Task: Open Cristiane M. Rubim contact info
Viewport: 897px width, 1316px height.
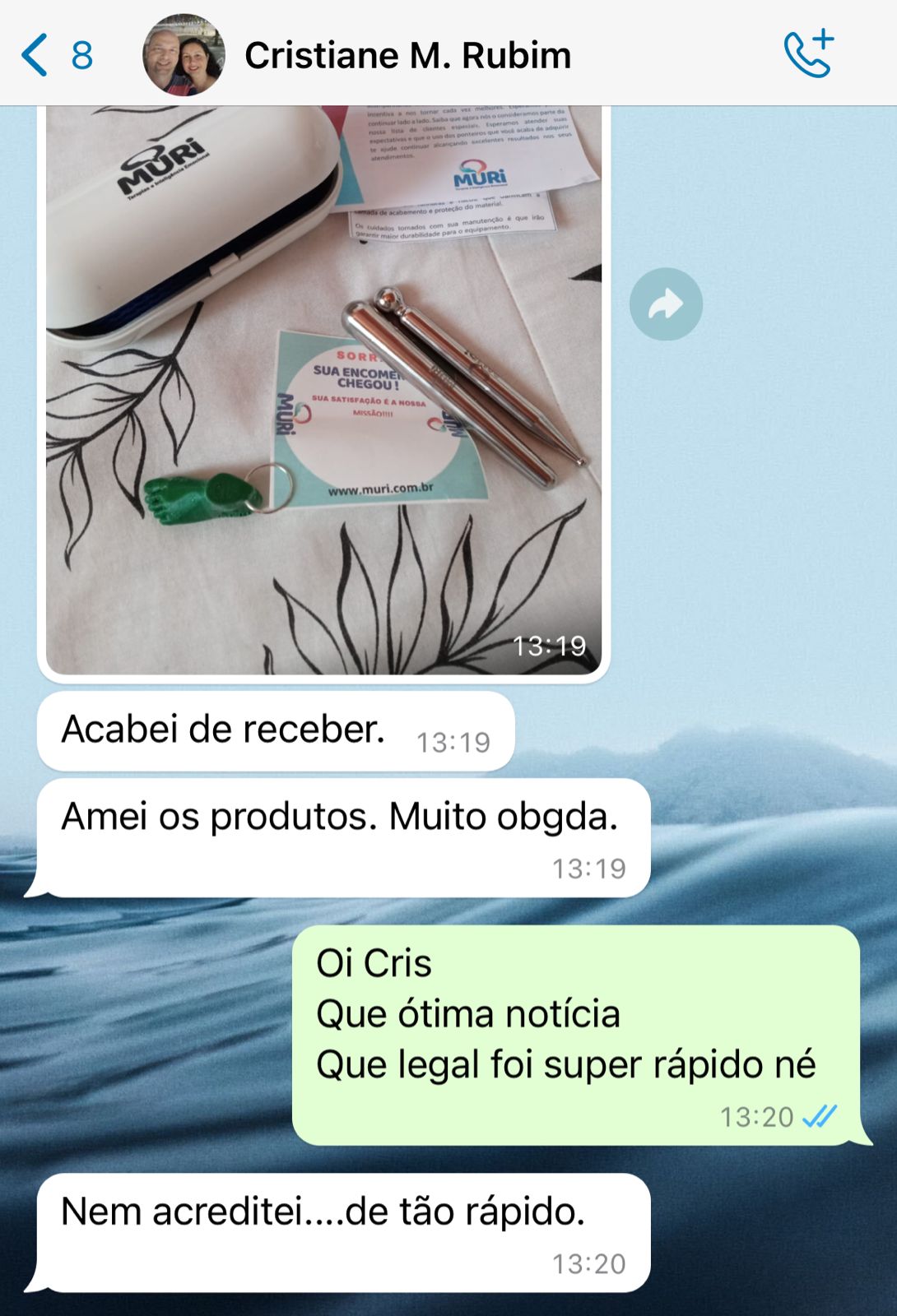Action: 407,56
